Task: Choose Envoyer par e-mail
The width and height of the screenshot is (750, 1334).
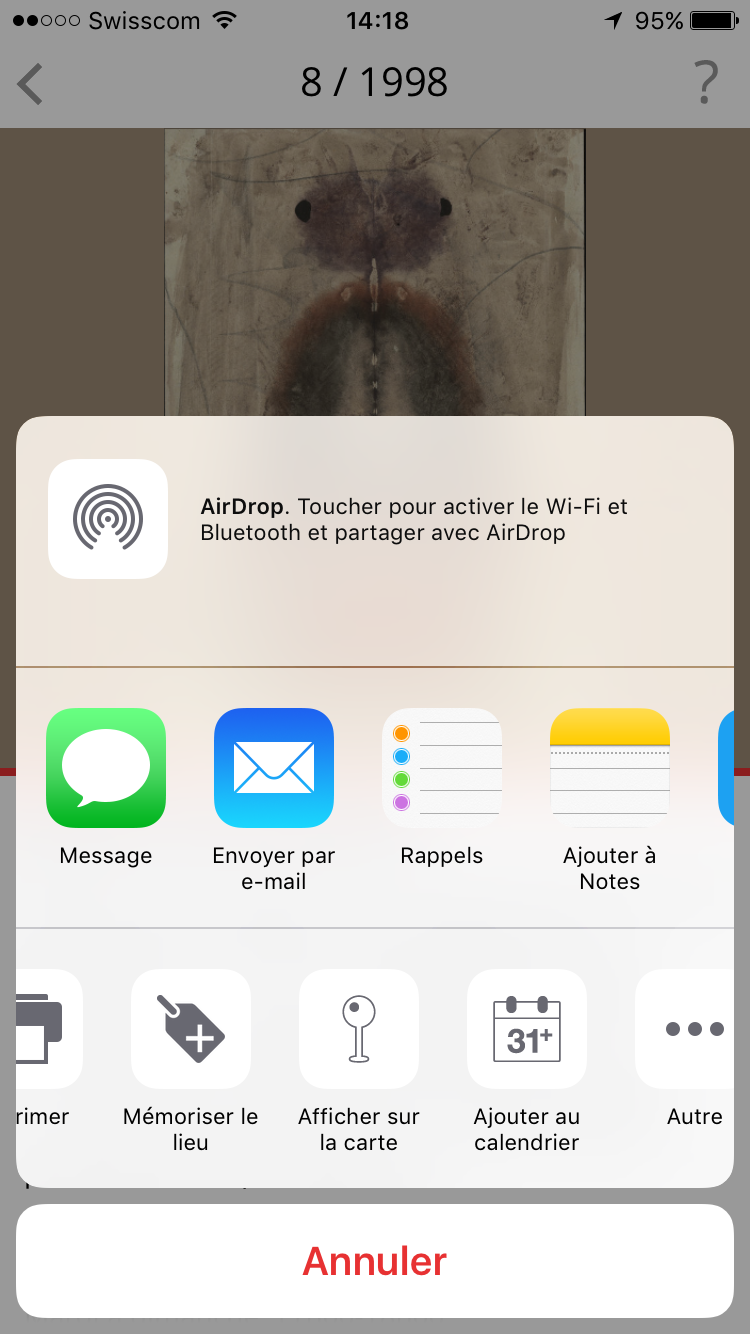Action: (x=274, y=768)
